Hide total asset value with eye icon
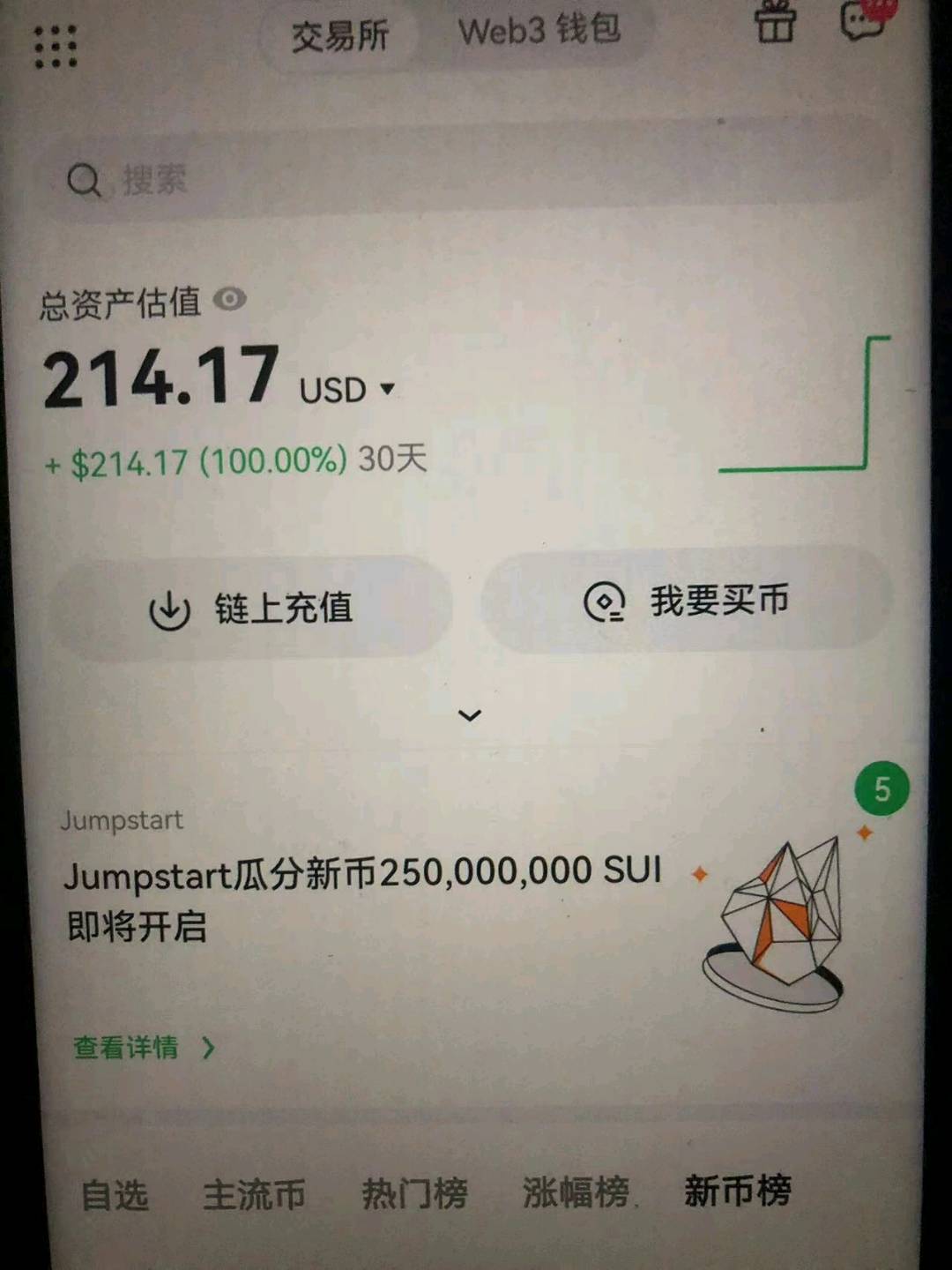The image size is (952, 1270). 230,300
